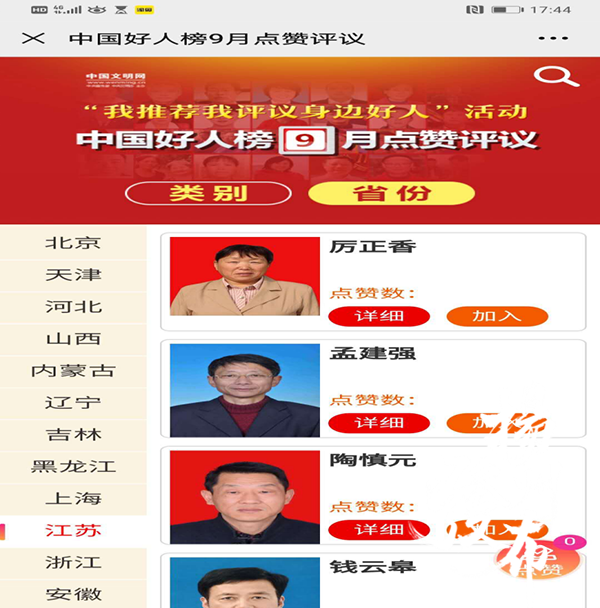The height and width of the screenshot is (608, 600).
Task: Choose 浙江 province
Action: [73, 563]
